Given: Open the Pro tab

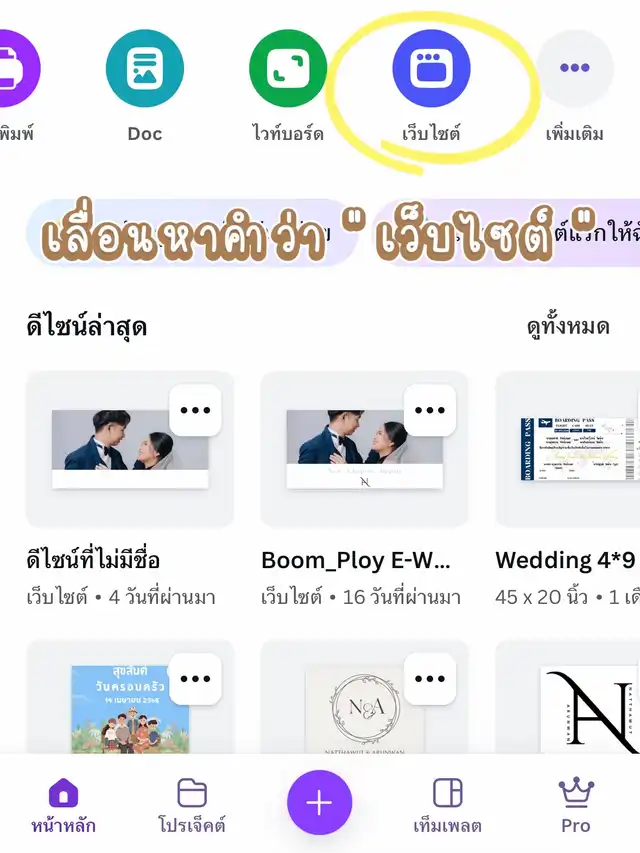Looking at the screenshot, I should click(x=576, y=806).
